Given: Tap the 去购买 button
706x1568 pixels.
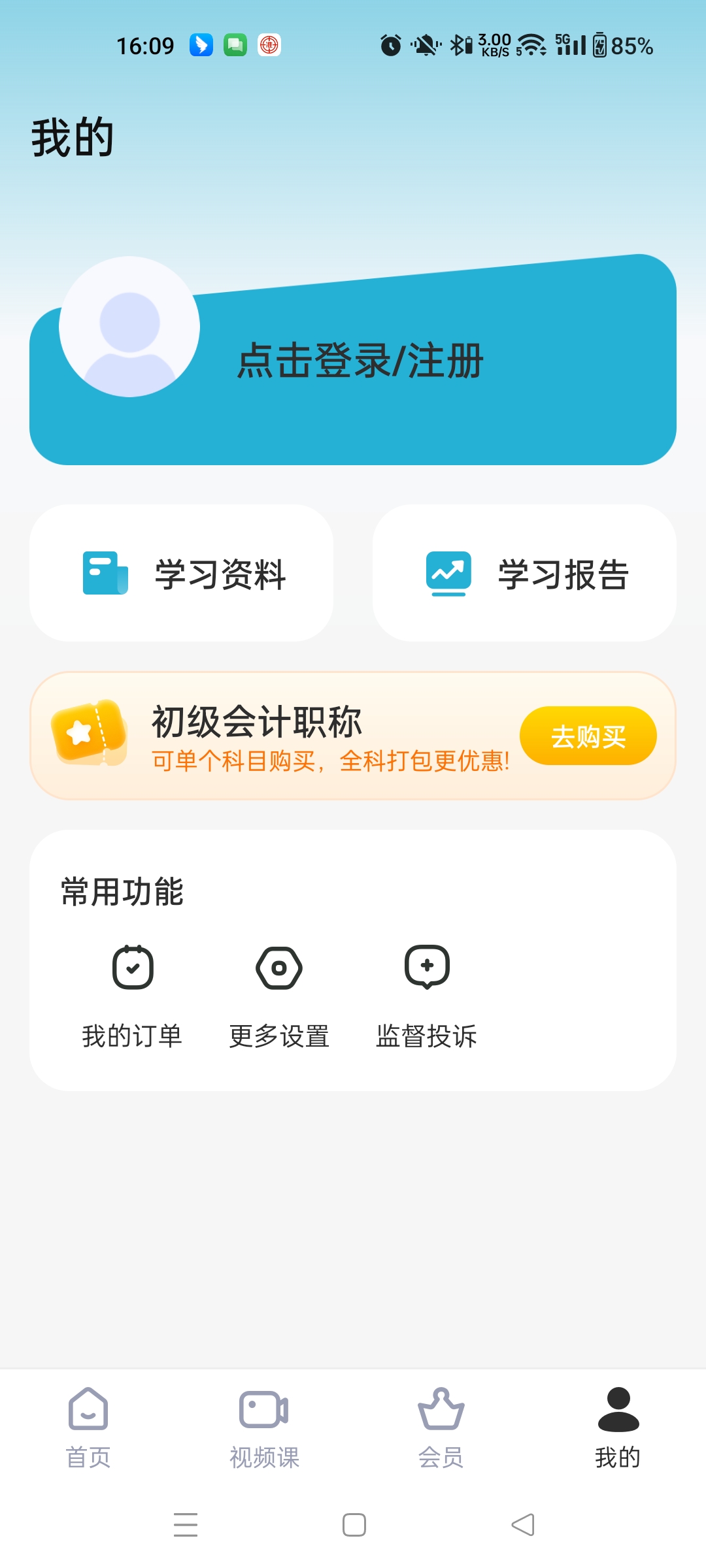Looking at the screenshot, I should coord(588,736).
